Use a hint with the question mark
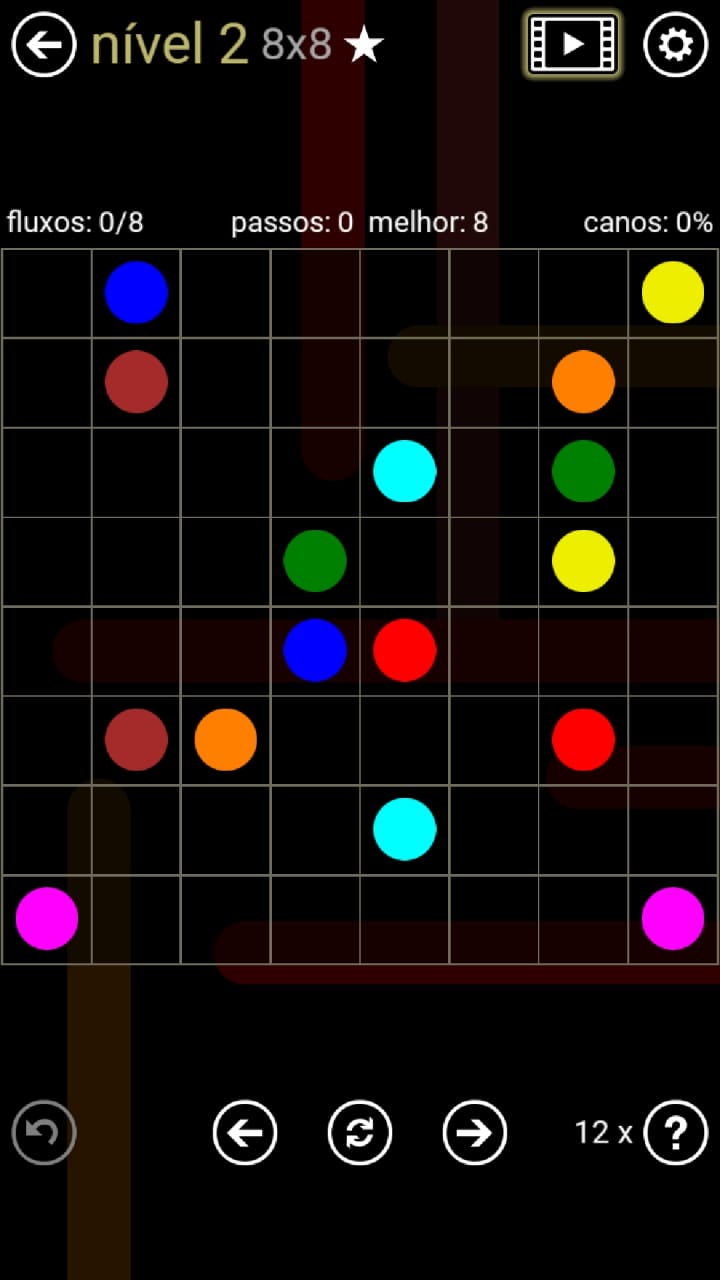The width and height of the screenshot is (720, 1280). tap(675, 1132)
